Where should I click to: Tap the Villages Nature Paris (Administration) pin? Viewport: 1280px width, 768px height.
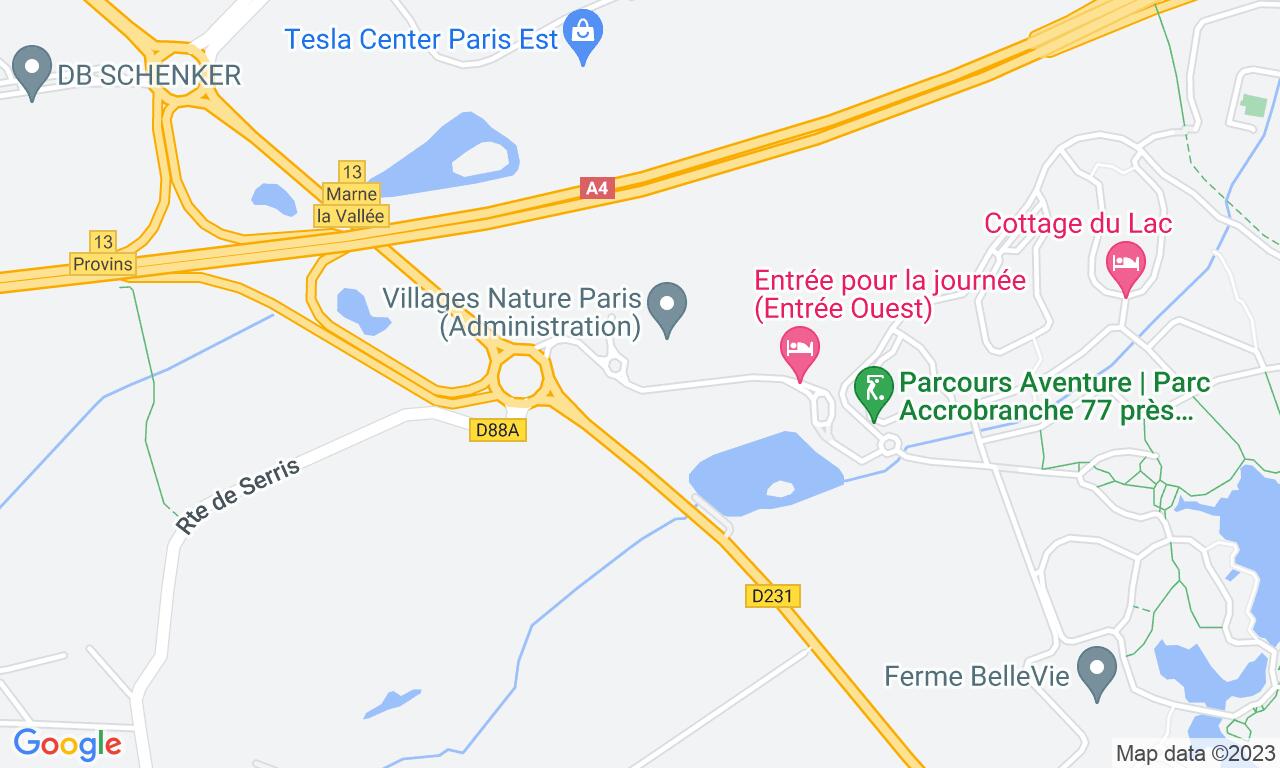667,306
